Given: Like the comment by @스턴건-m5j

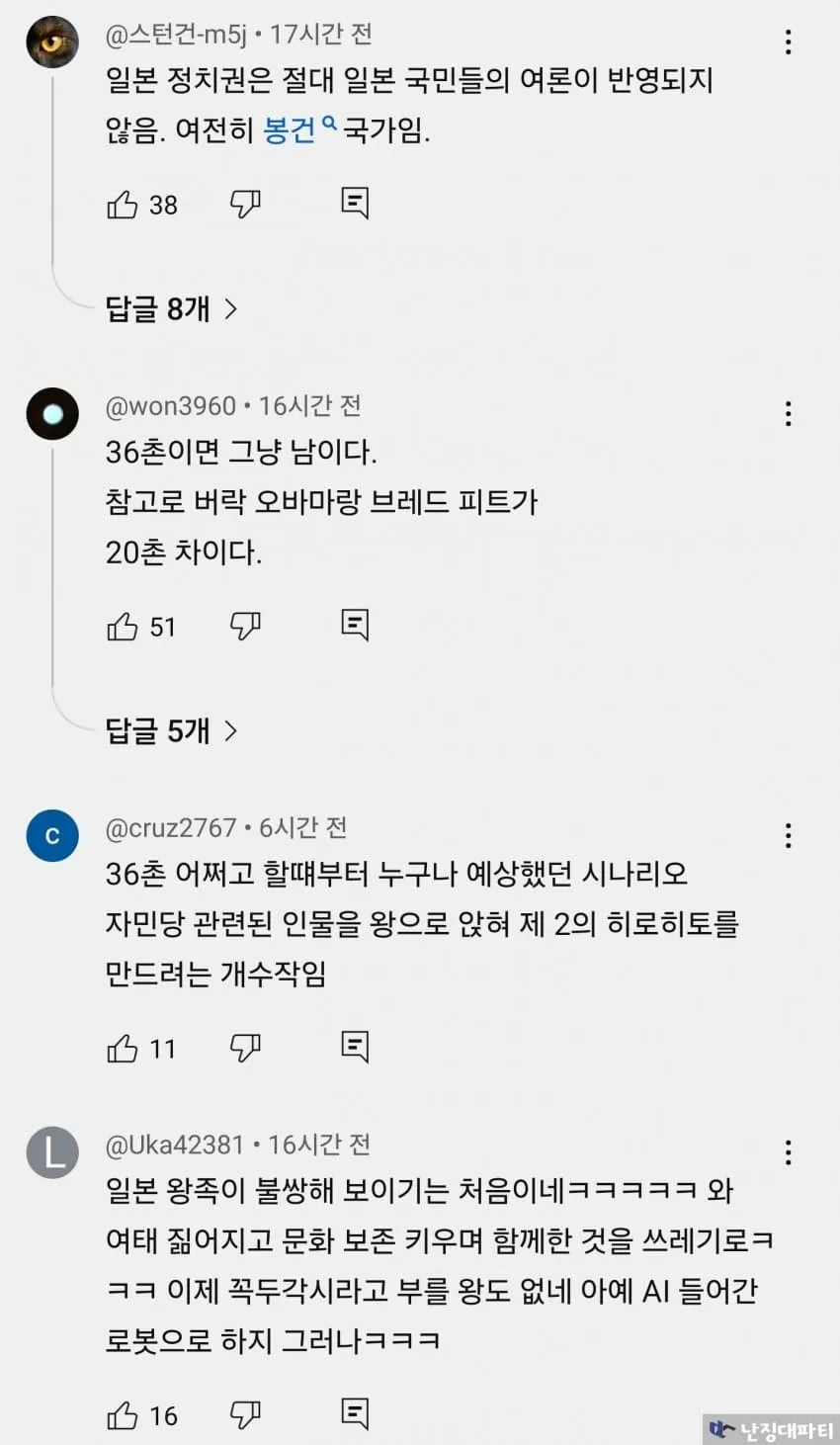Looking at the screenshot, I should click(123, 205).
